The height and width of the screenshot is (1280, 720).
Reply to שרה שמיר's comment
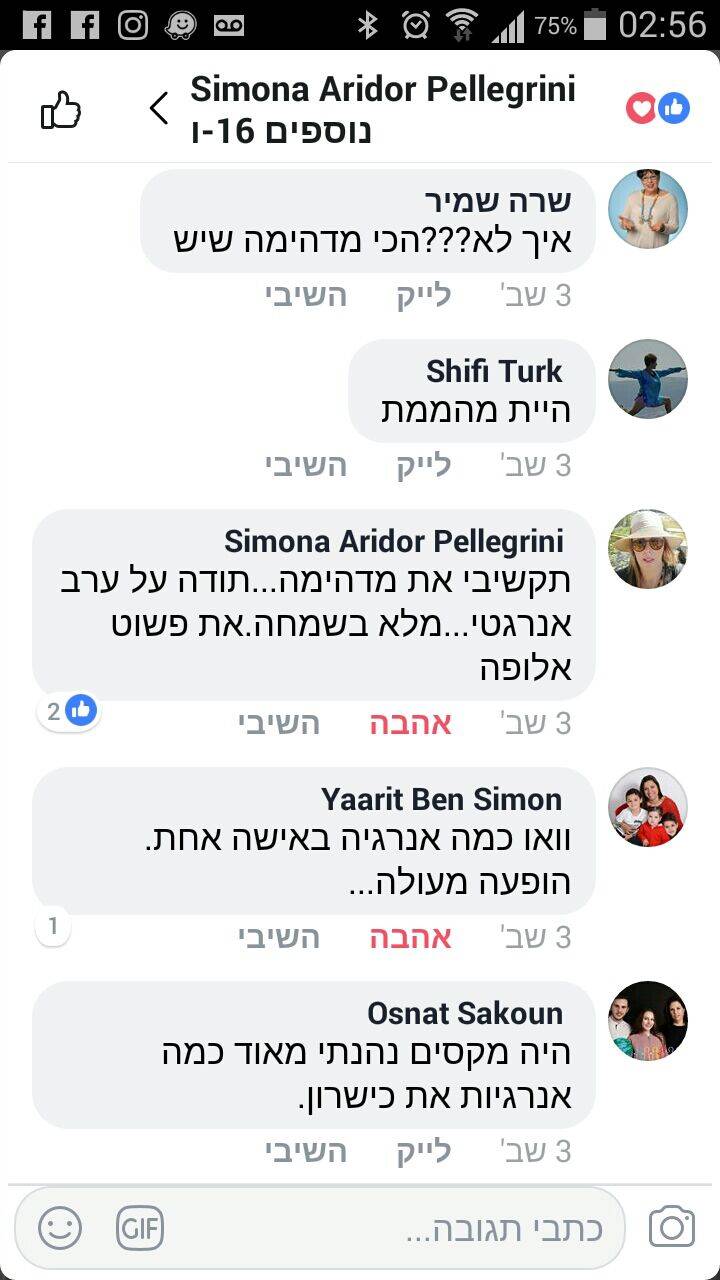(x=306, y=295)
